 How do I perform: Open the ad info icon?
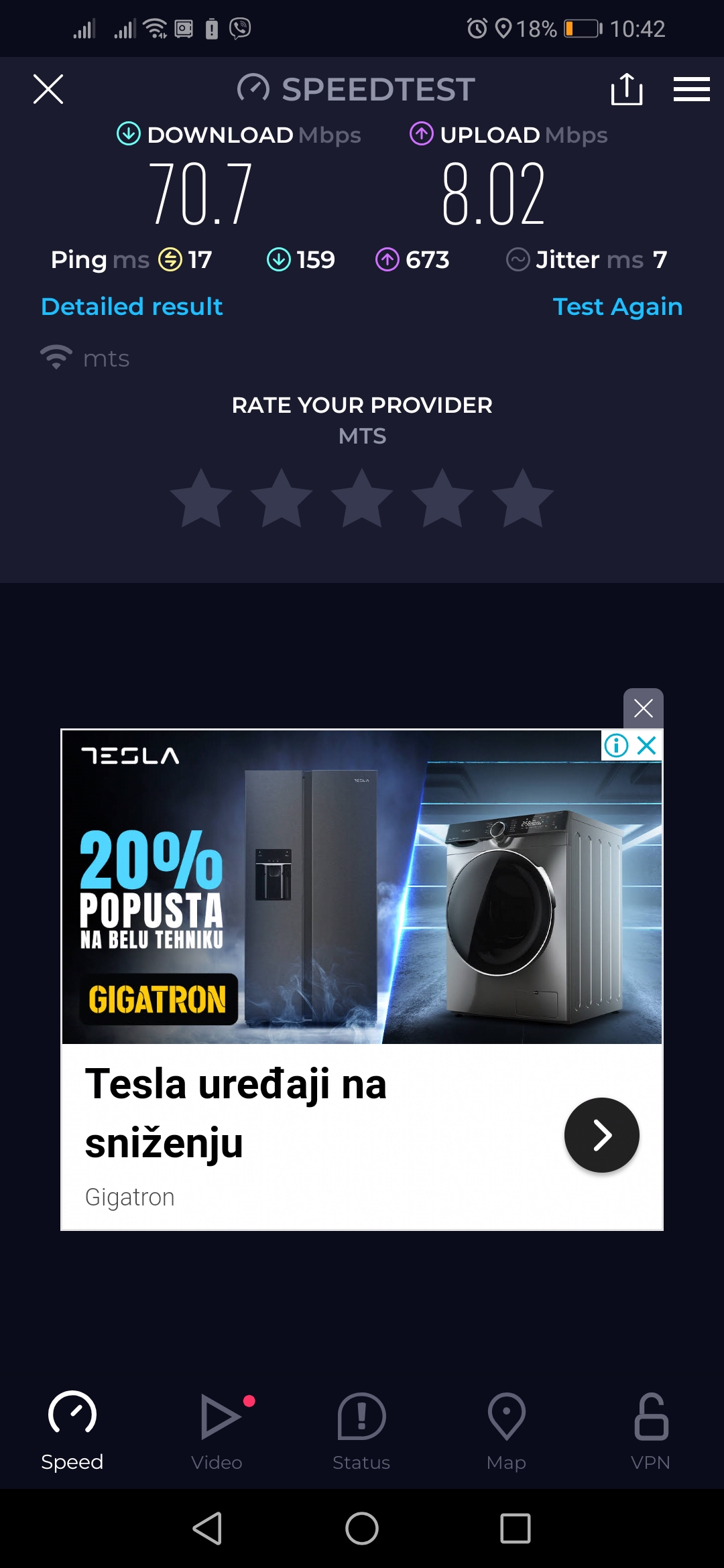pyautogui.click(x=616, y=745)
